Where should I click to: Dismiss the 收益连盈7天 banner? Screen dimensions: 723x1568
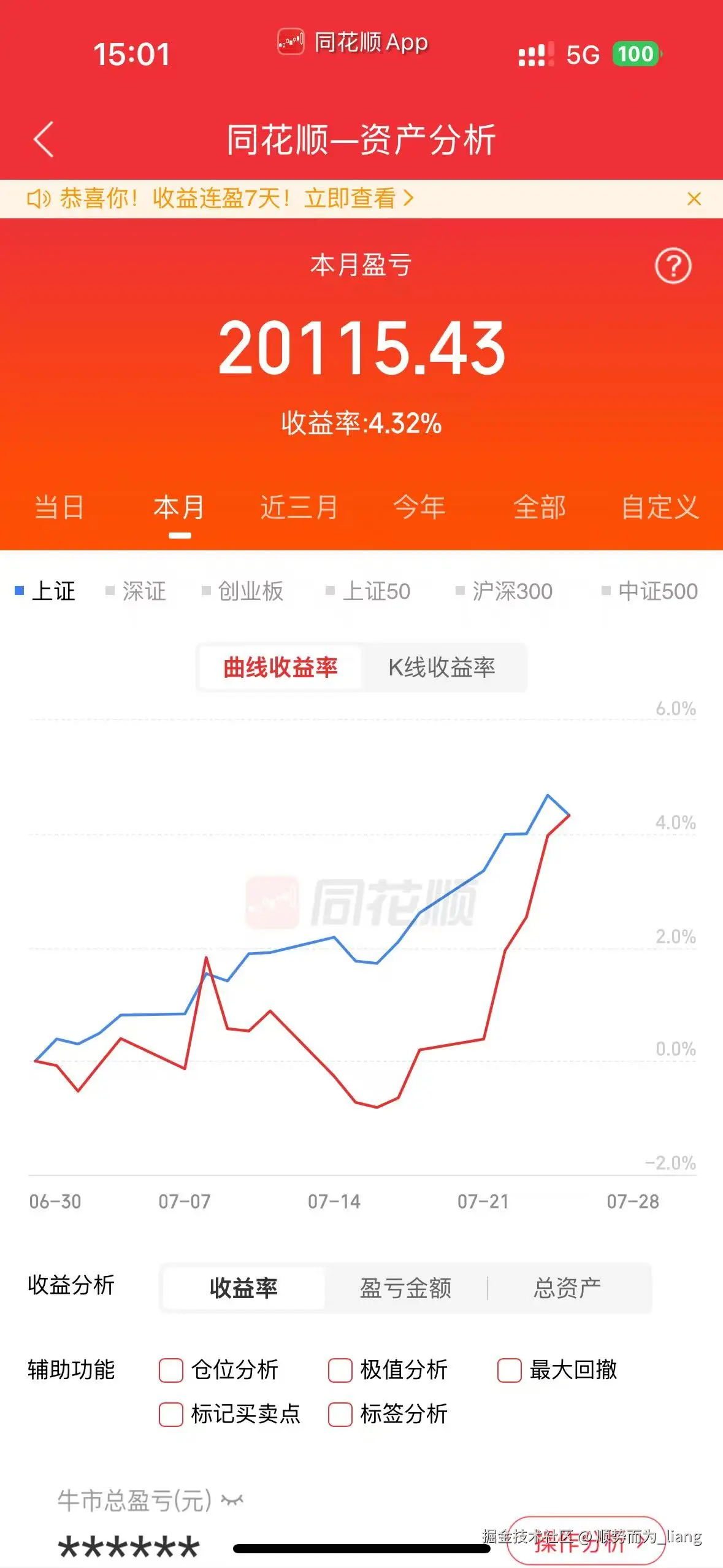694,199
